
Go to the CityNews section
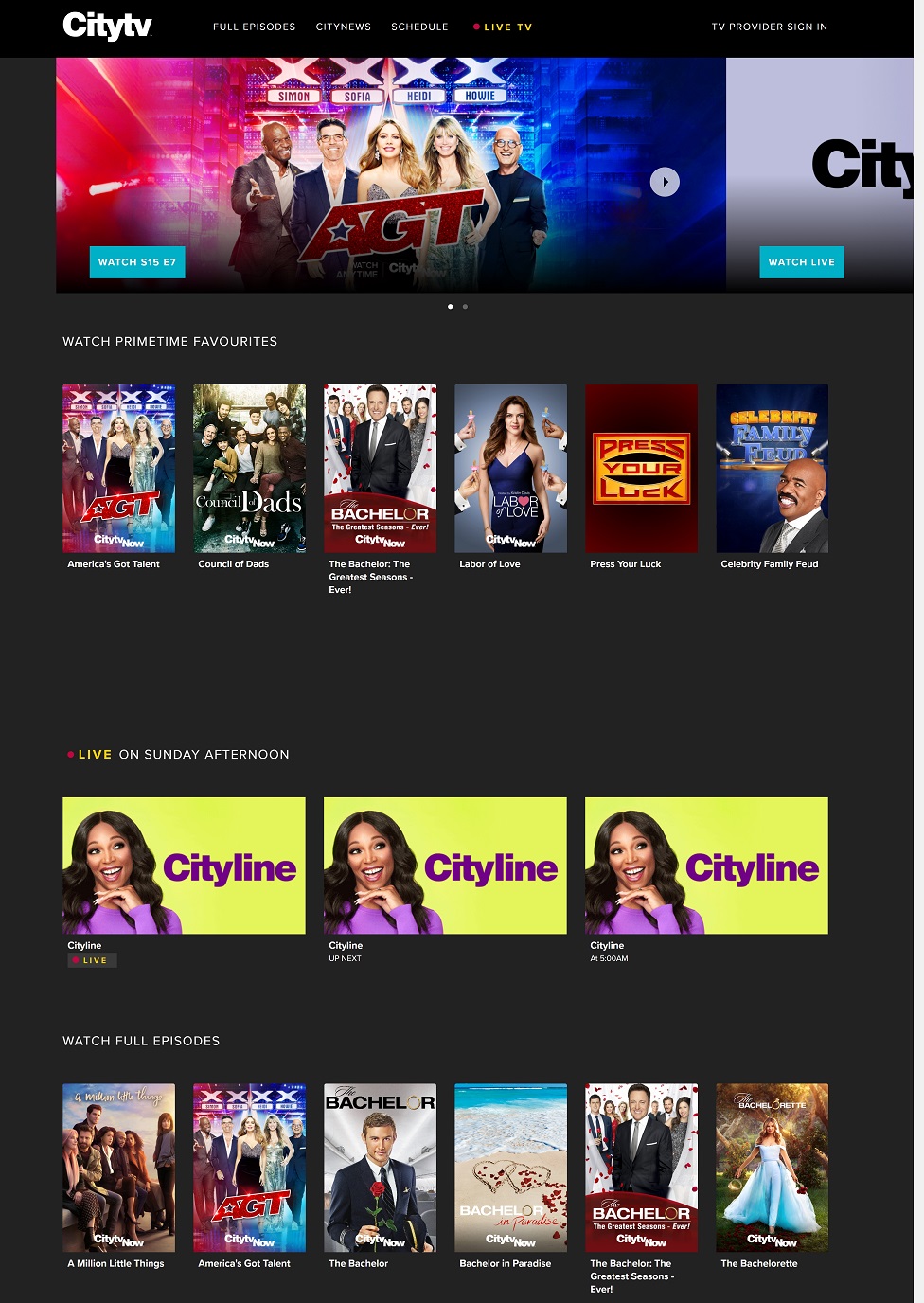pos(343,27)
